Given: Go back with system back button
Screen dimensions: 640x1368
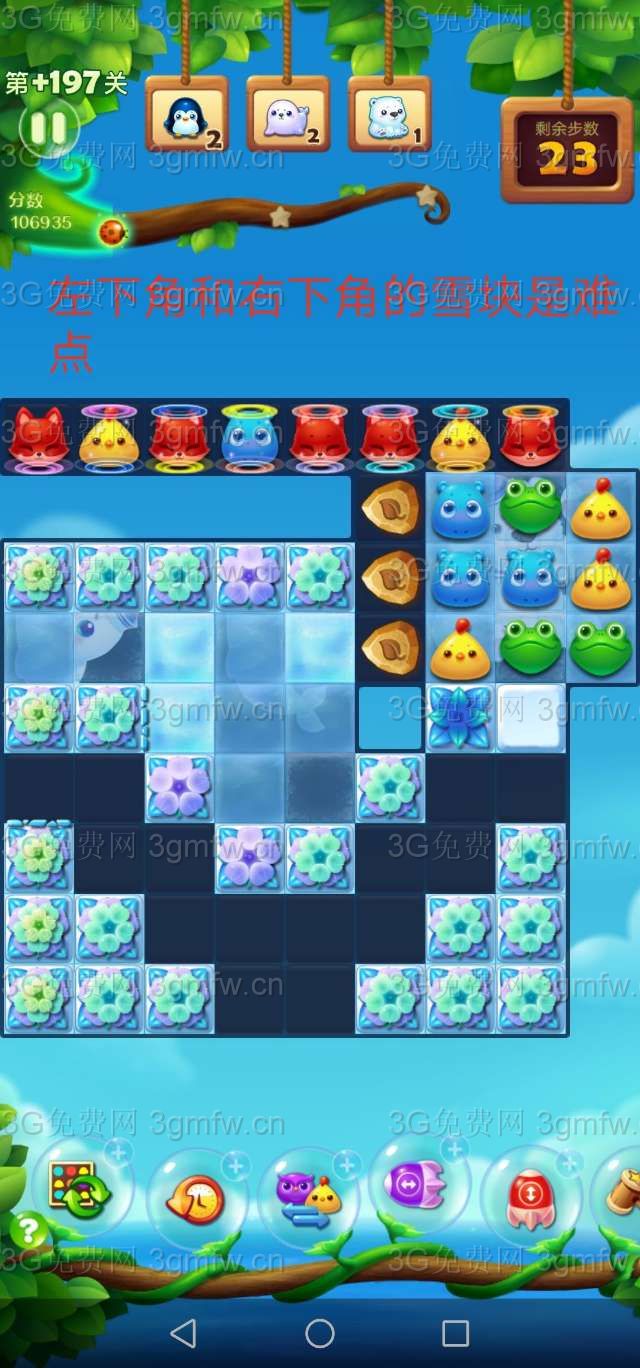Looking at the screenshot, I should click(183, 1333).
